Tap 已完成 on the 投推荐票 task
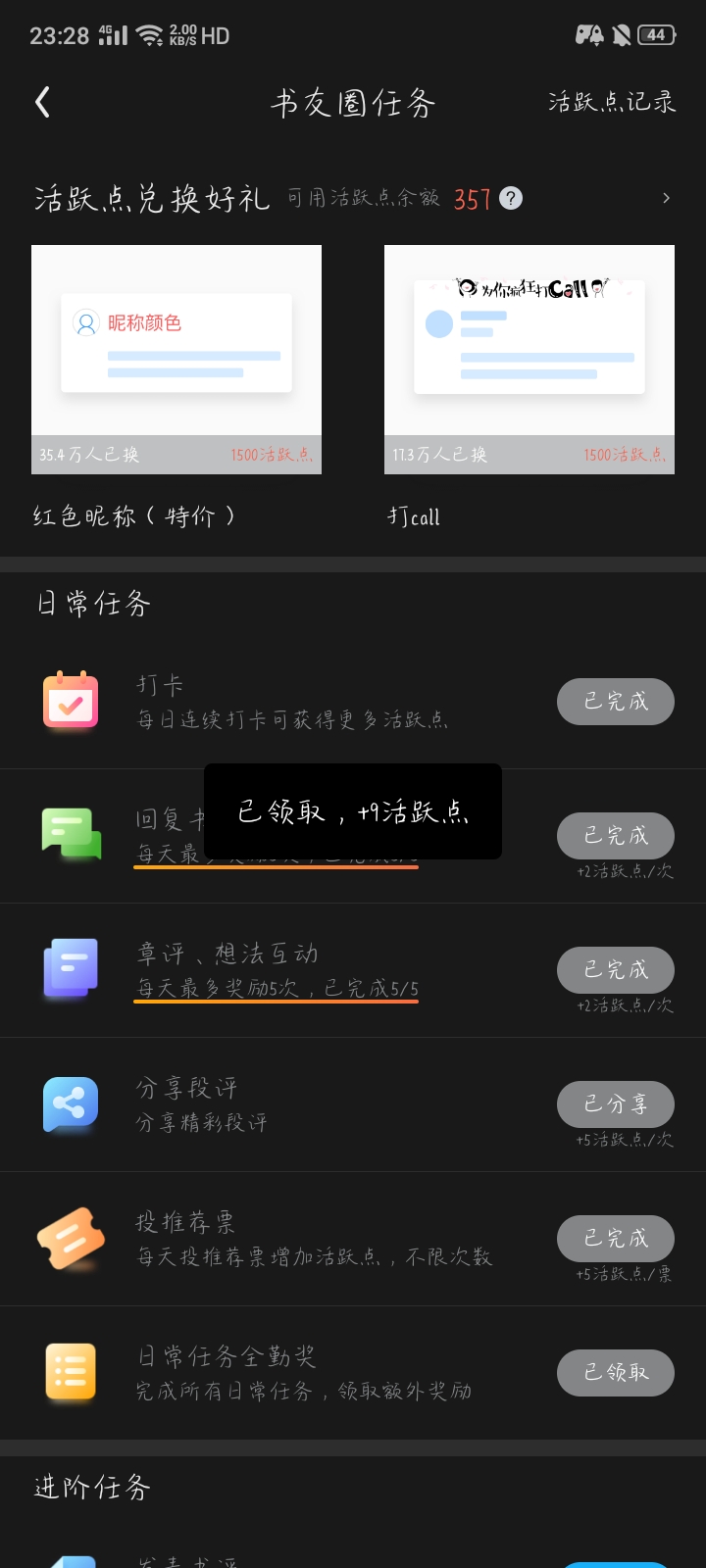Image resolution: width=706 pixels, height=1568 pixels. [x=615, y=1239]
